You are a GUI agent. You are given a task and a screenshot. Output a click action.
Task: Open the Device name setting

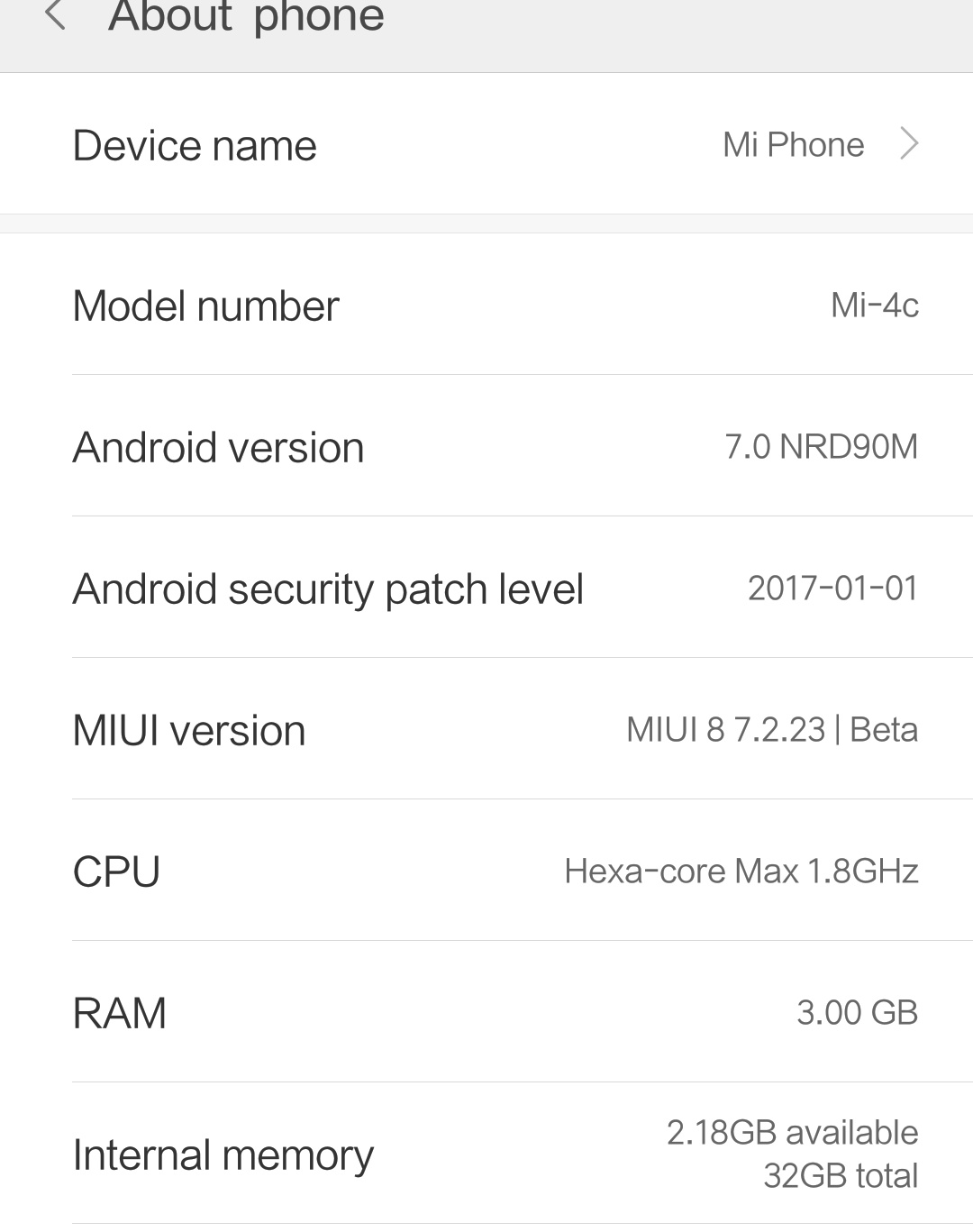pyautogui.click(x=486, y=144)
